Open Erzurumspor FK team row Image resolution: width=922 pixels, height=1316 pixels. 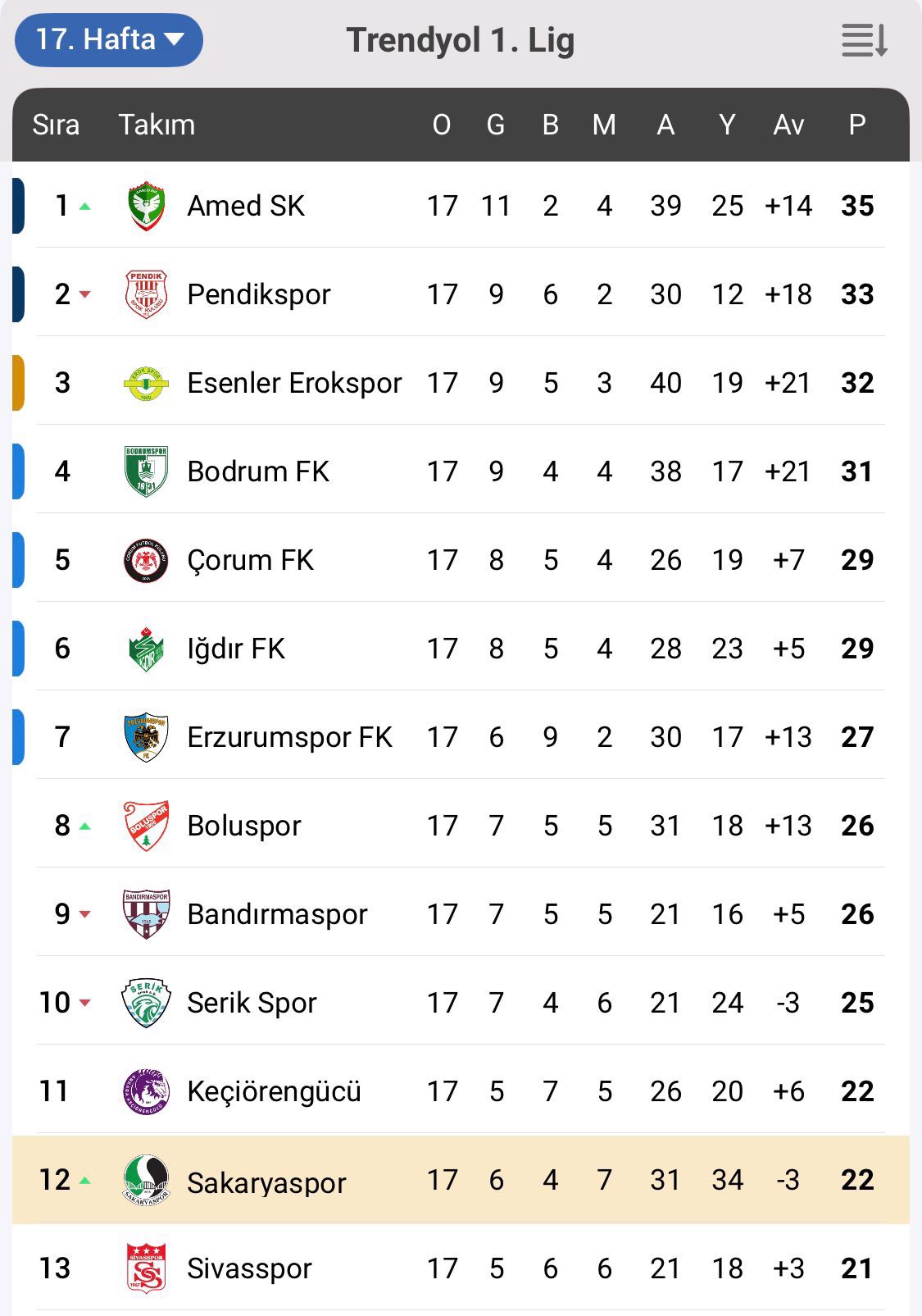tap(289, 737)
